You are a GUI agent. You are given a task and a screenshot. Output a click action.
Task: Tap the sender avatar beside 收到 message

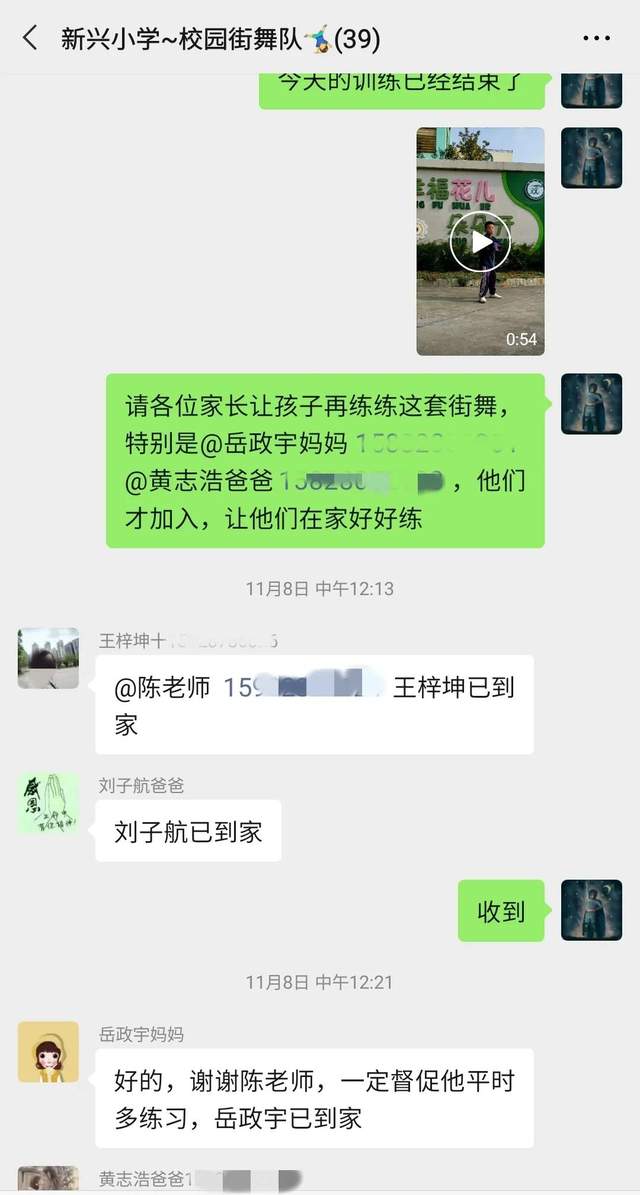tap(591, 910)
